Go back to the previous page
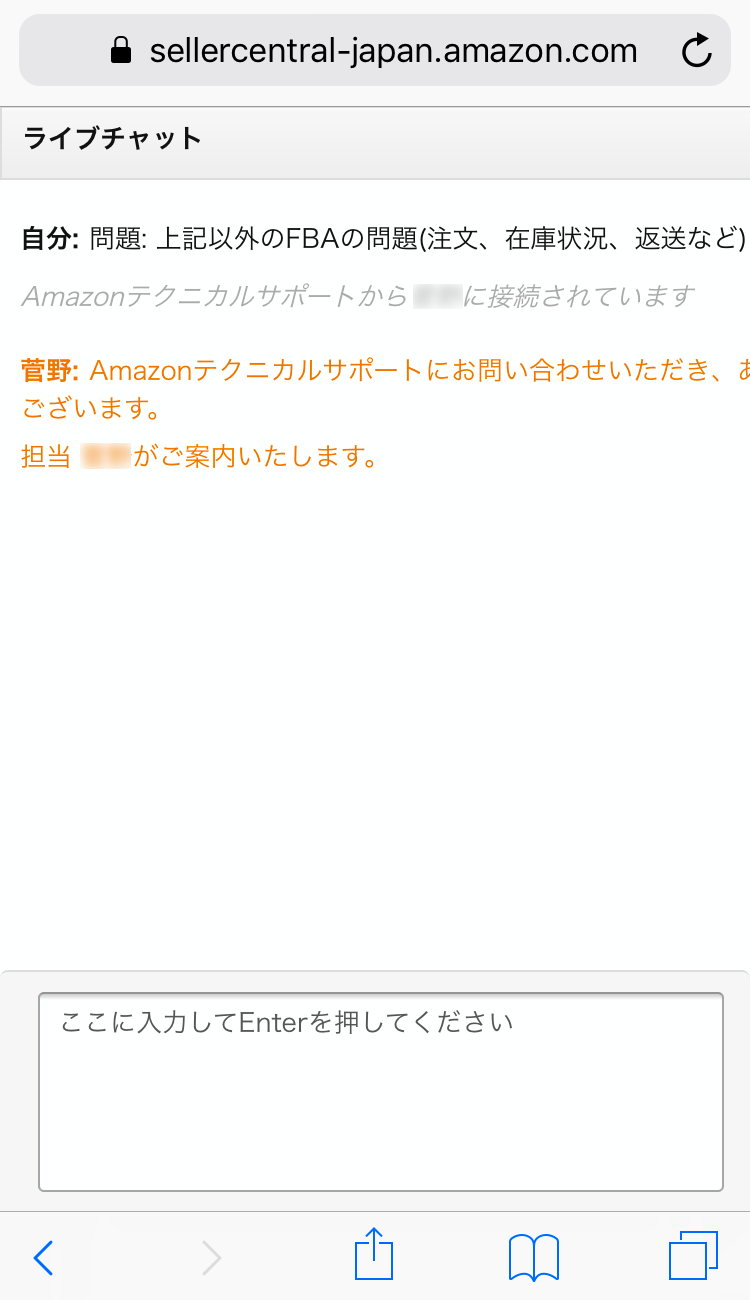Viewport: 750px width, 1300px height. (43, 1257)
